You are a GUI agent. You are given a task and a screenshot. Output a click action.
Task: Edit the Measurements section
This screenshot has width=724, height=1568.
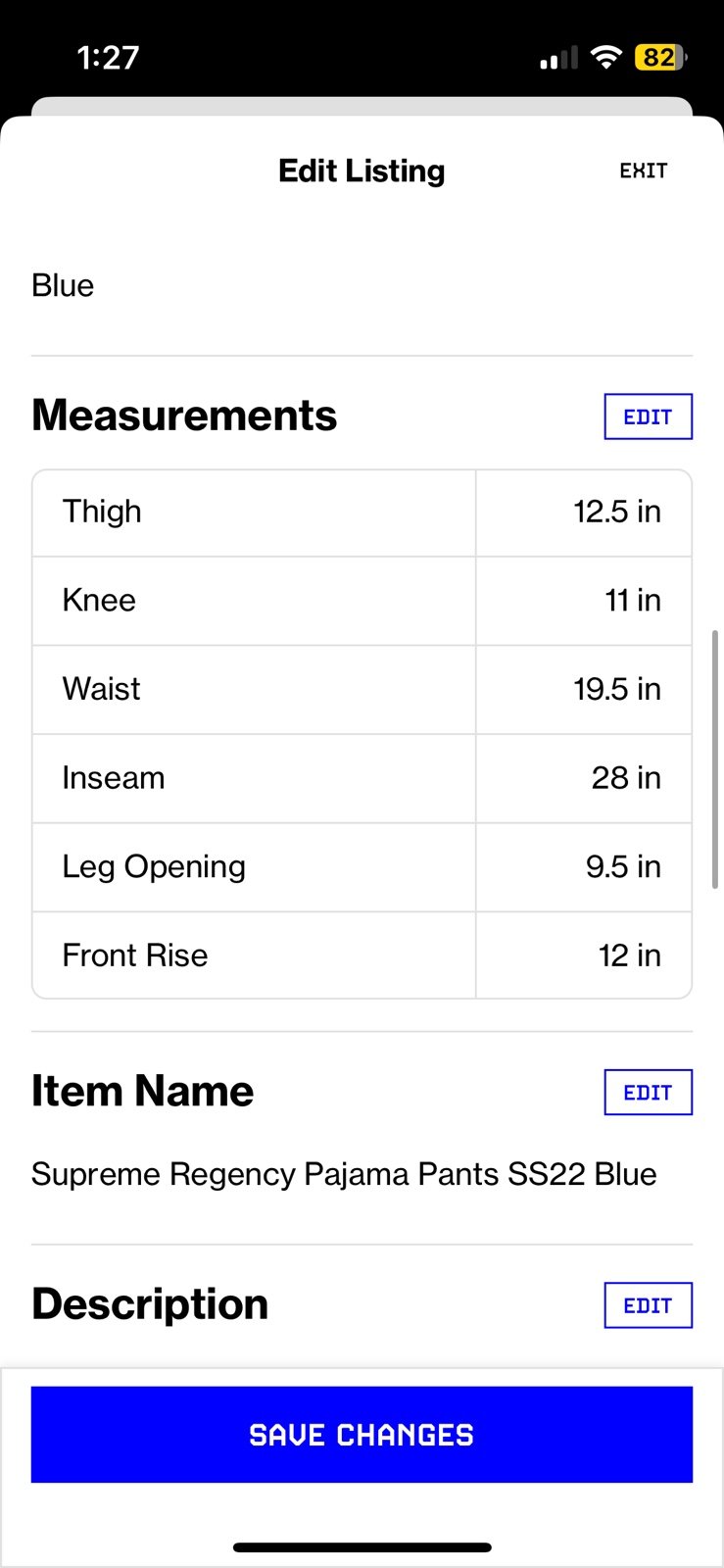(x=648, y=416)
